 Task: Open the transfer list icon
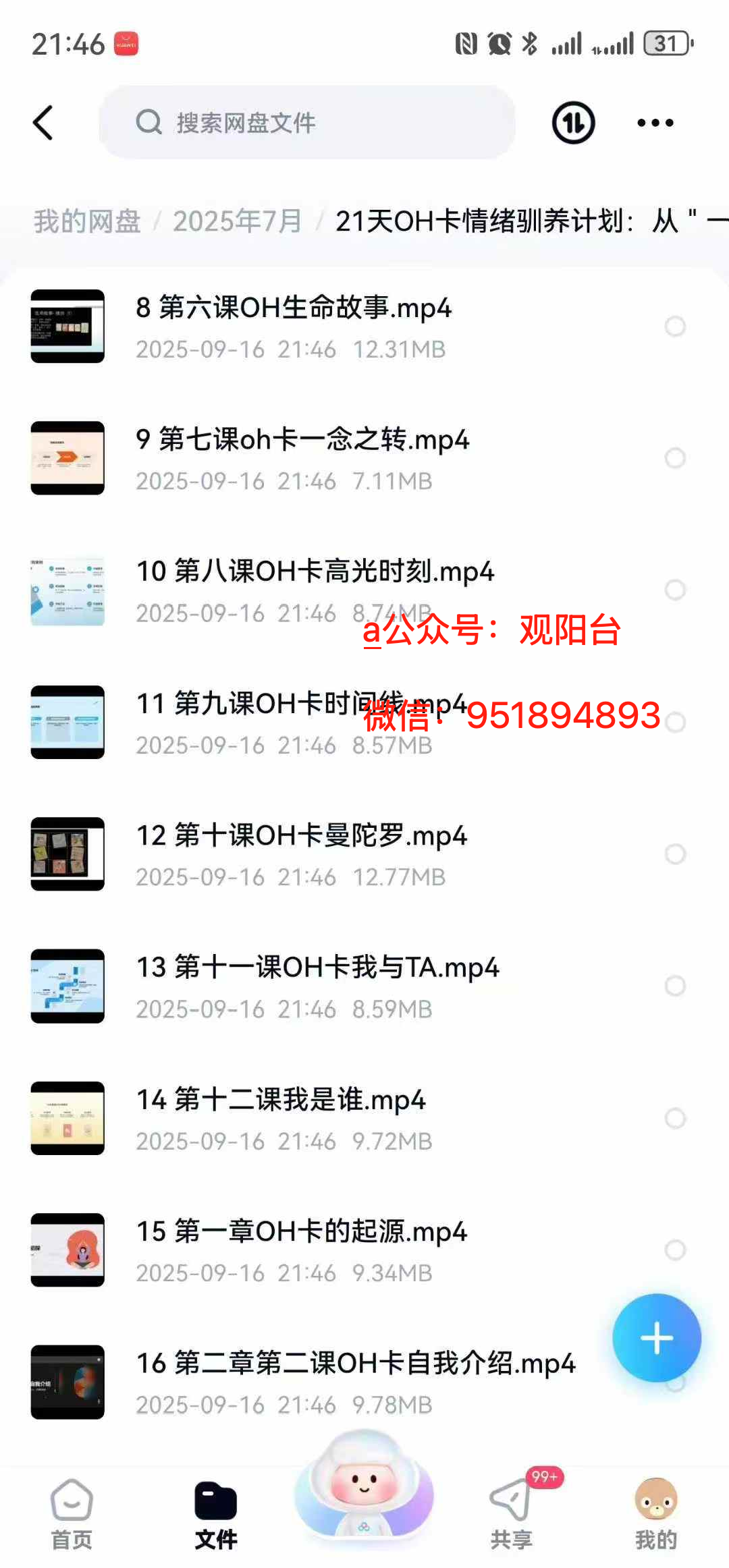573,123
